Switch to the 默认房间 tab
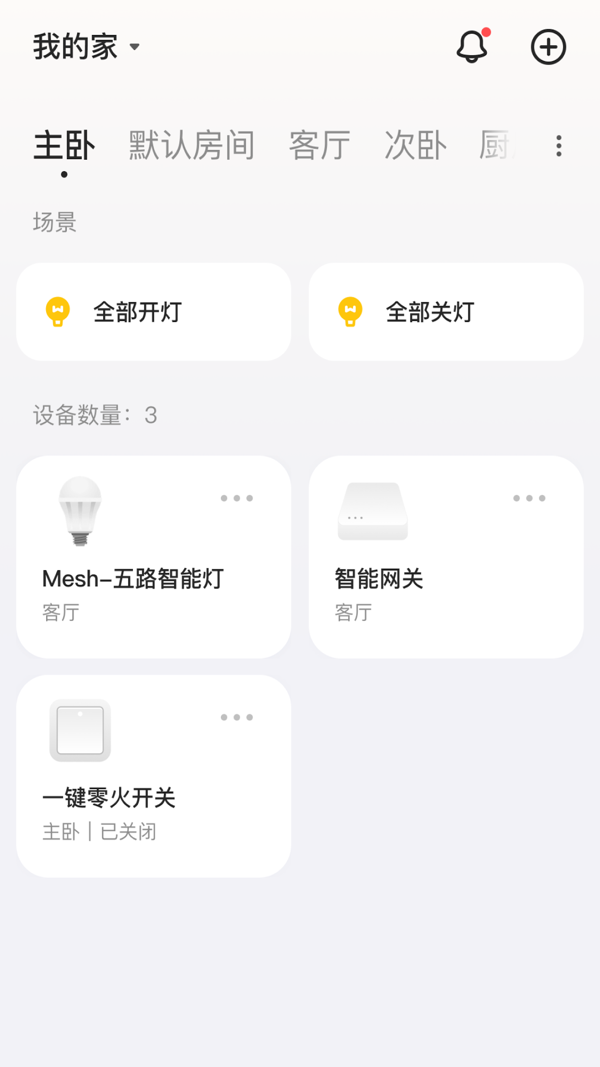The image size is (600, 1067). [x=192, y=146]
